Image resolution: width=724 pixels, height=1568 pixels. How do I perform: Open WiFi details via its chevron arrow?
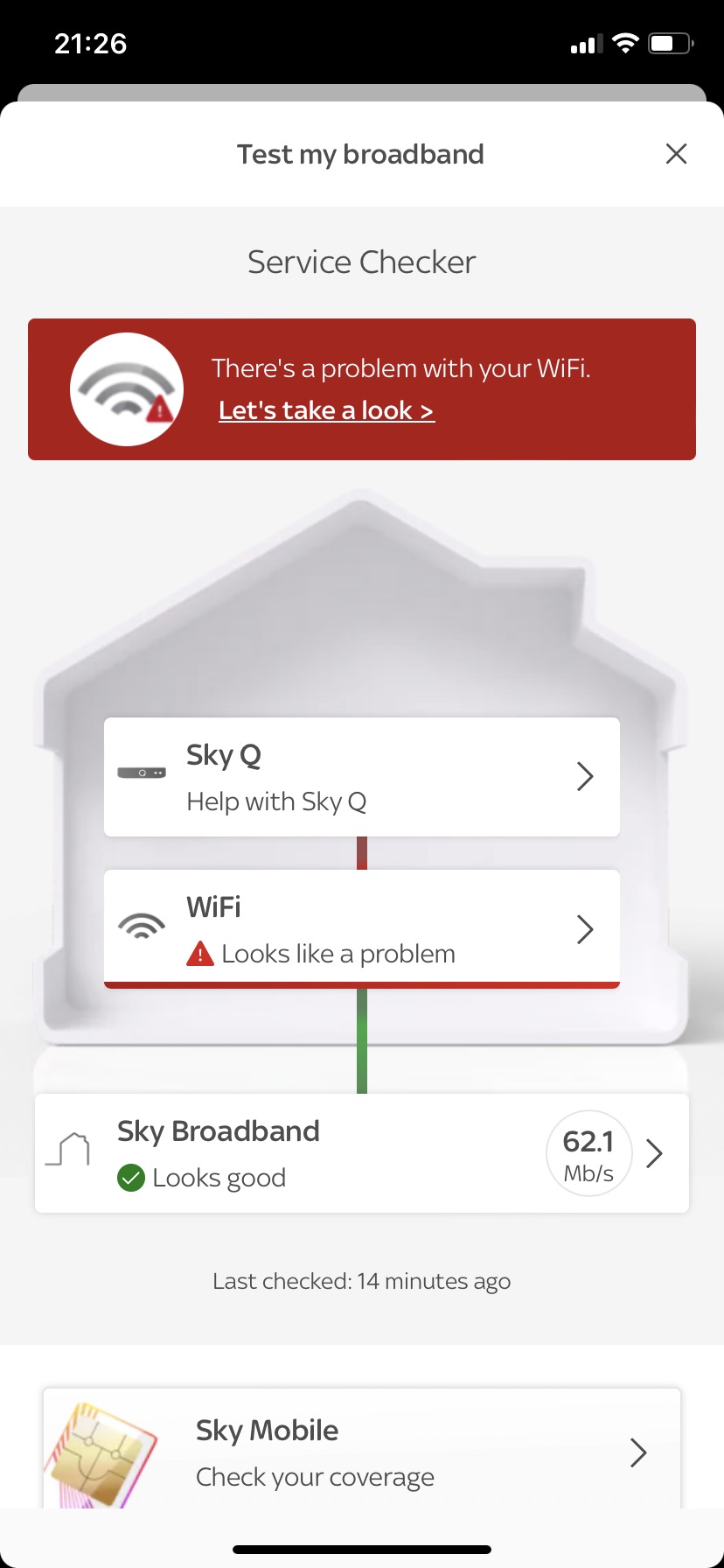[585, 928]
